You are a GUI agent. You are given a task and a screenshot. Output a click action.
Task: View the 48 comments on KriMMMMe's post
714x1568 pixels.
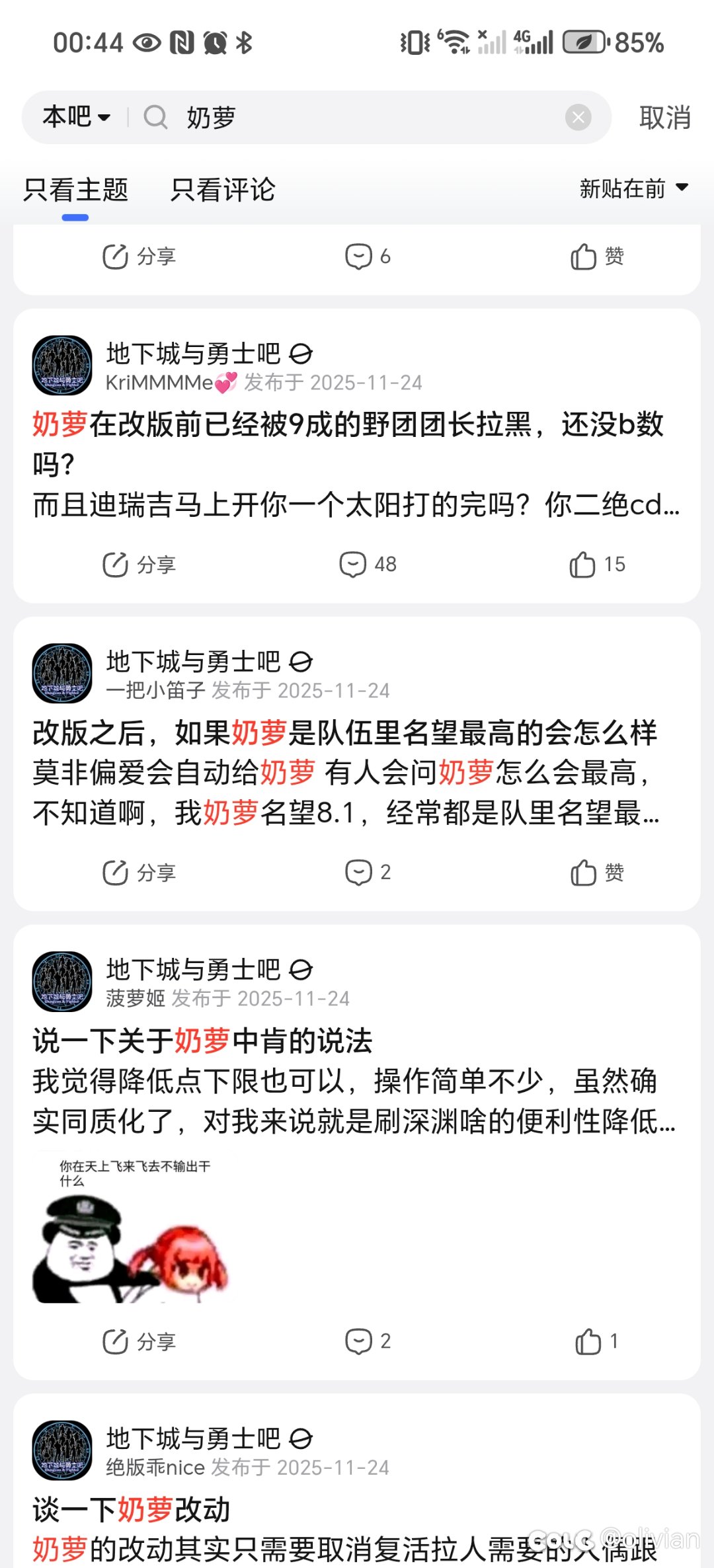pyautogui.click(x=368, y=565)
